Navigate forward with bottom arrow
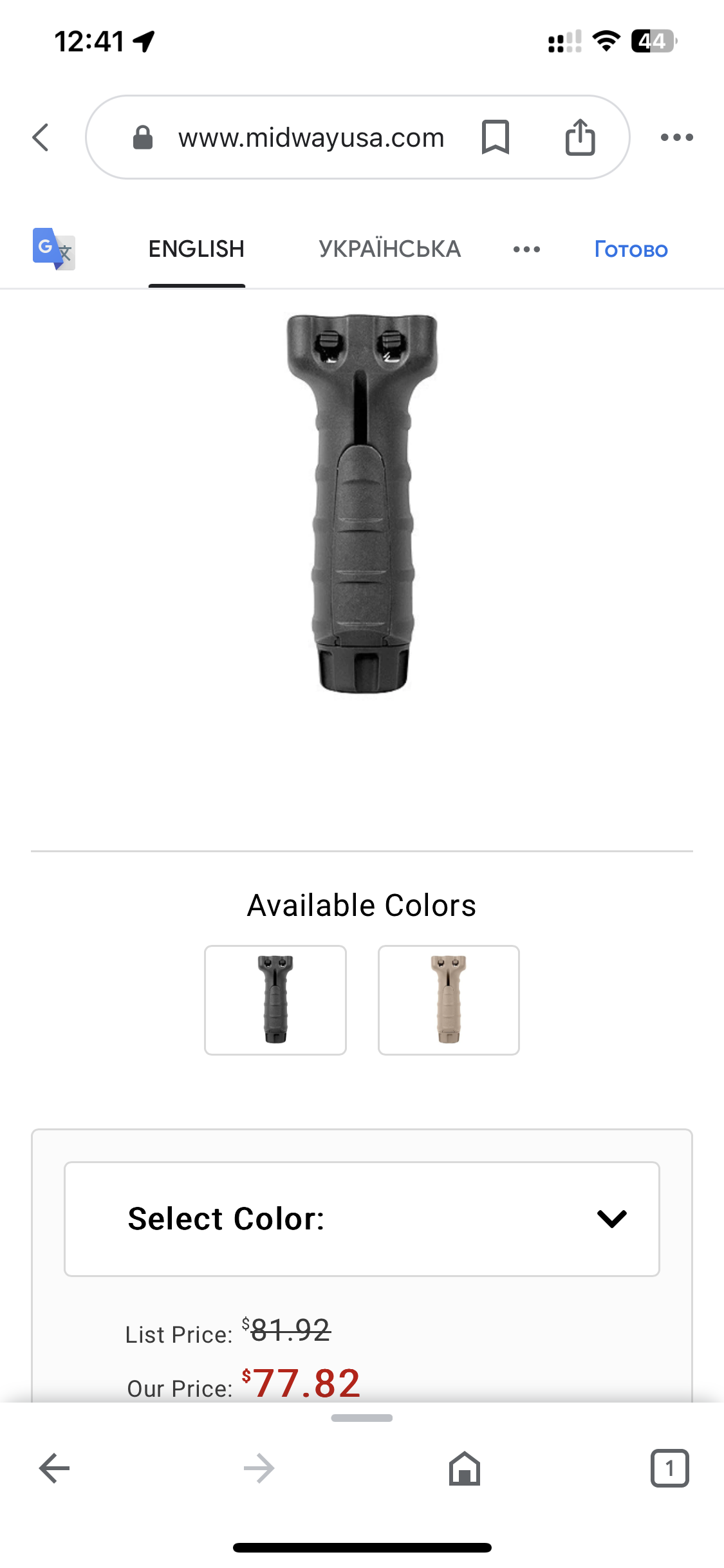The image size is (724, 1568). tap(259, 1468)
